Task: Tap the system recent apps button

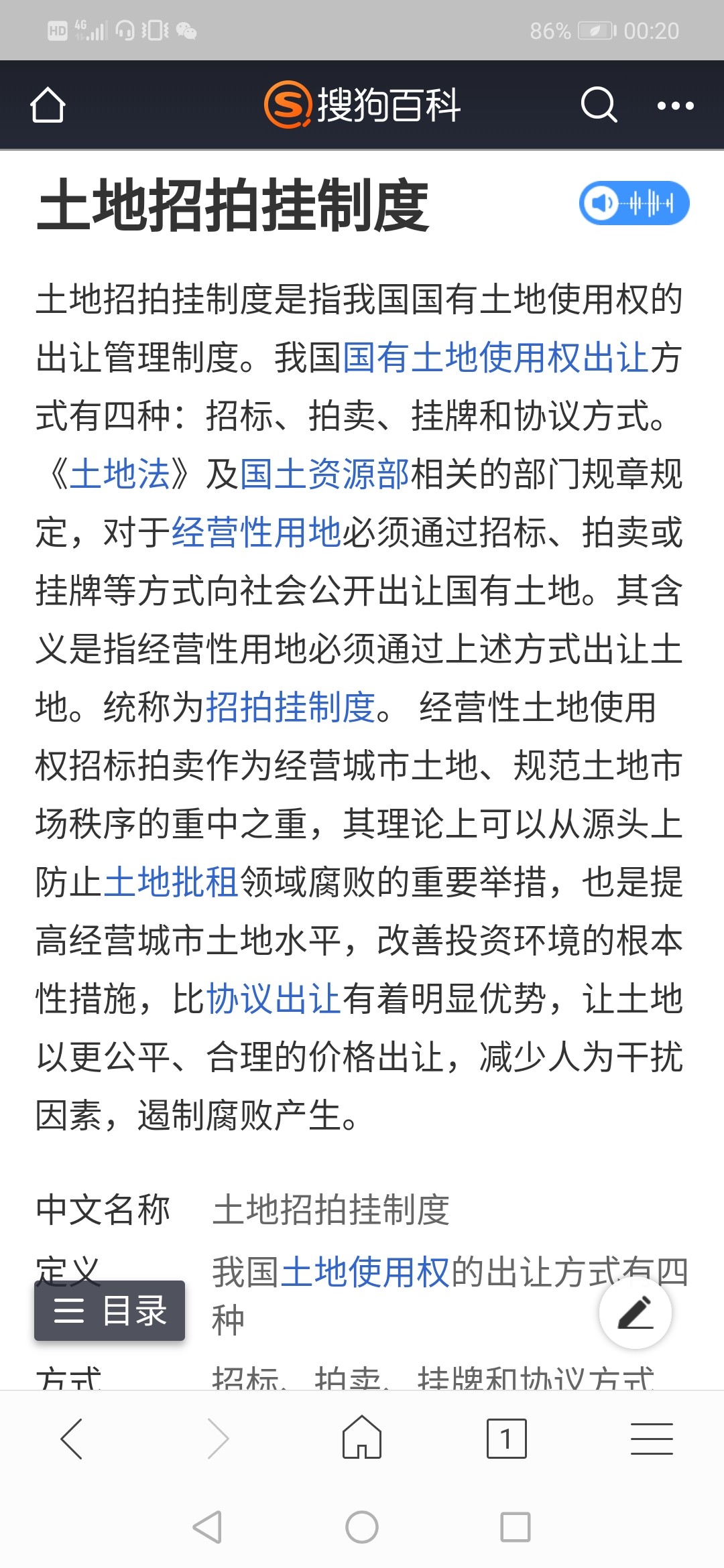Action: (515, 1527)
